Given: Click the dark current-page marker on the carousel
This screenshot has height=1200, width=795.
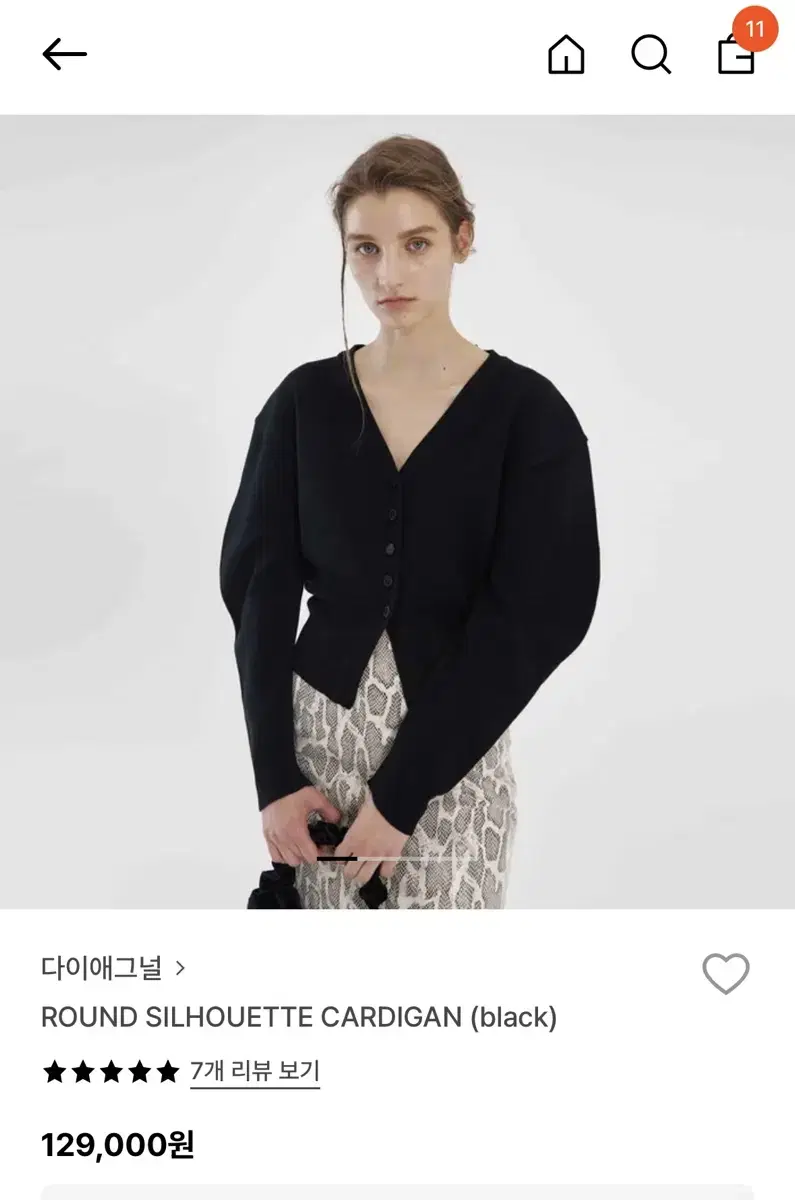Looking at the screenshot, I should [x=338, y=855].
